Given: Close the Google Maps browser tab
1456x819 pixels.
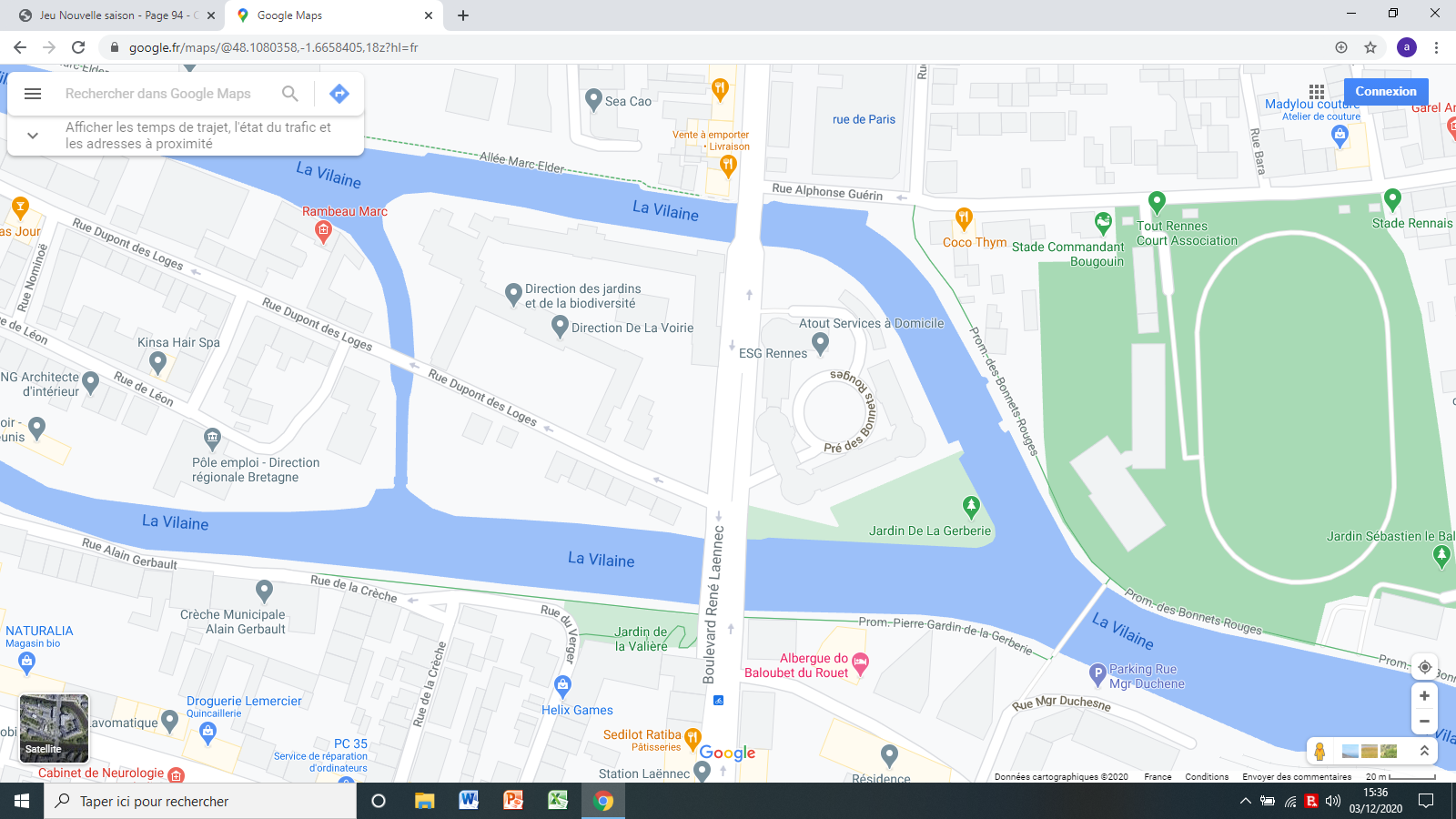Looking at the screenshot, I should click(429, 15).
